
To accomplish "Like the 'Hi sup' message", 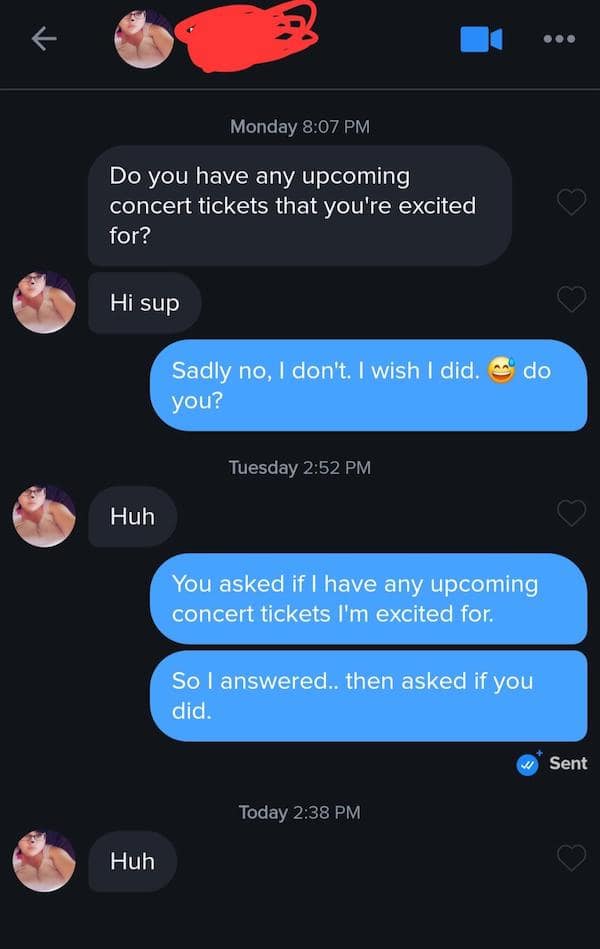I will 571,299.
